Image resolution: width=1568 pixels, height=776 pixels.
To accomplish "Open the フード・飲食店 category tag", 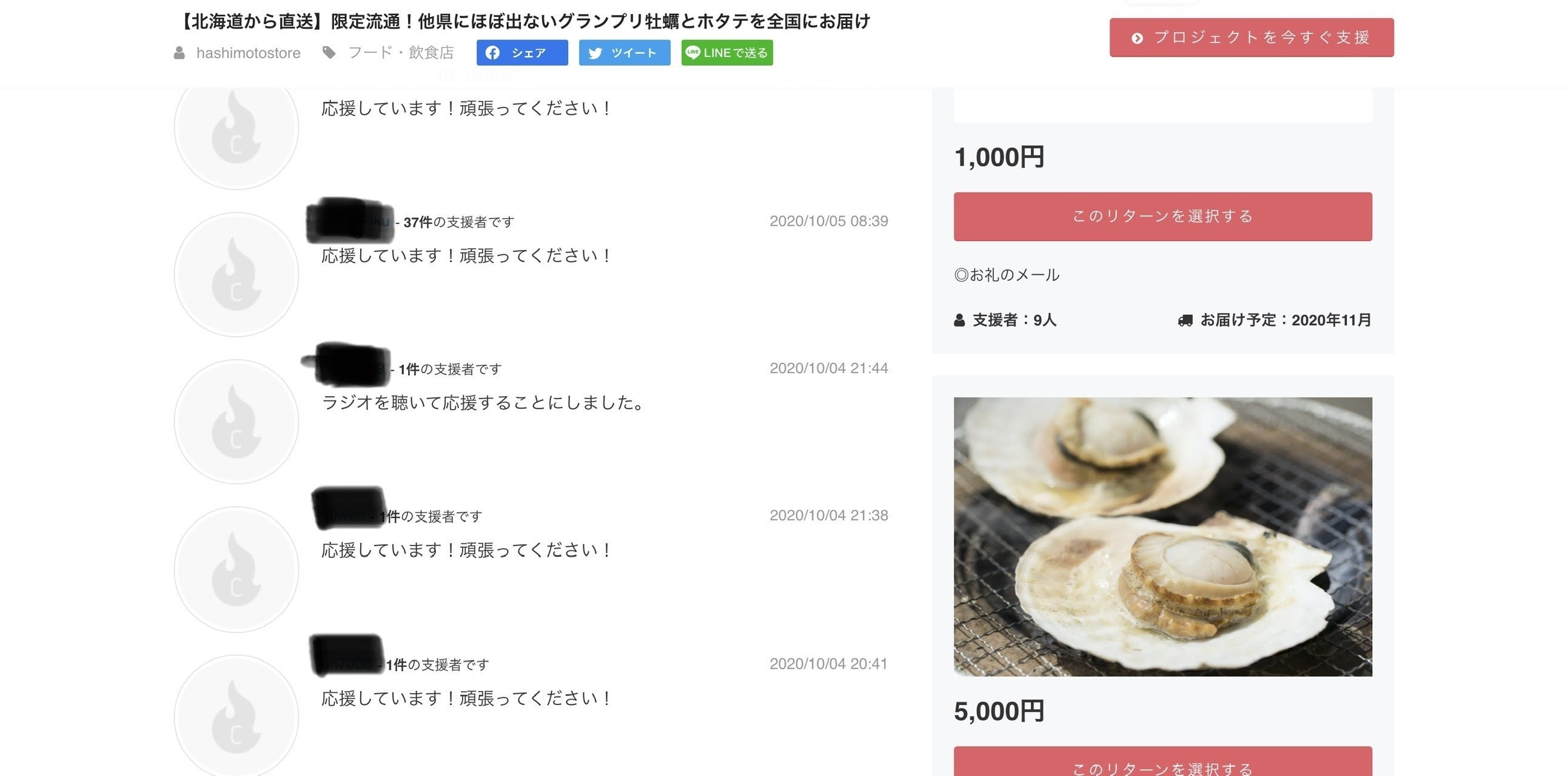I will (400, 53).
